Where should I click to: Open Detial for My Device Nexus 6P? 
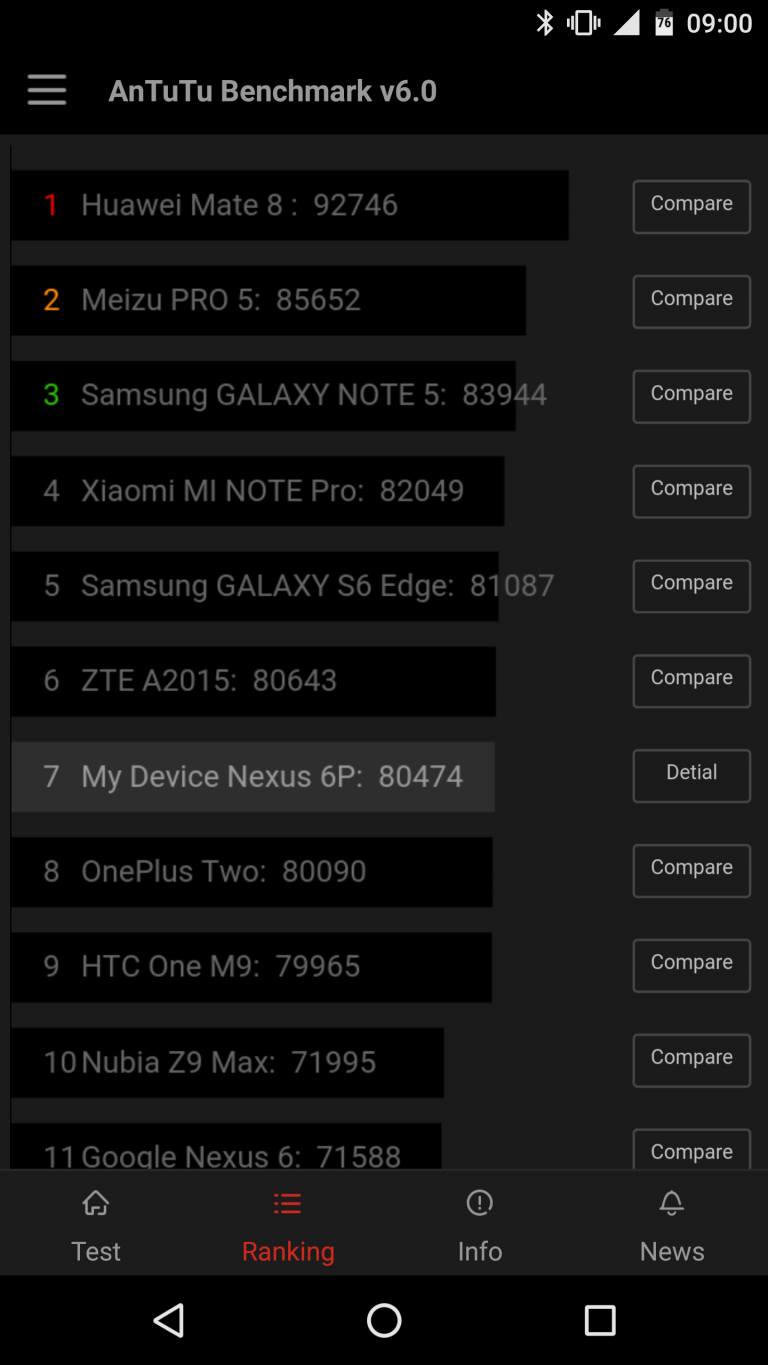click(691, 776)
